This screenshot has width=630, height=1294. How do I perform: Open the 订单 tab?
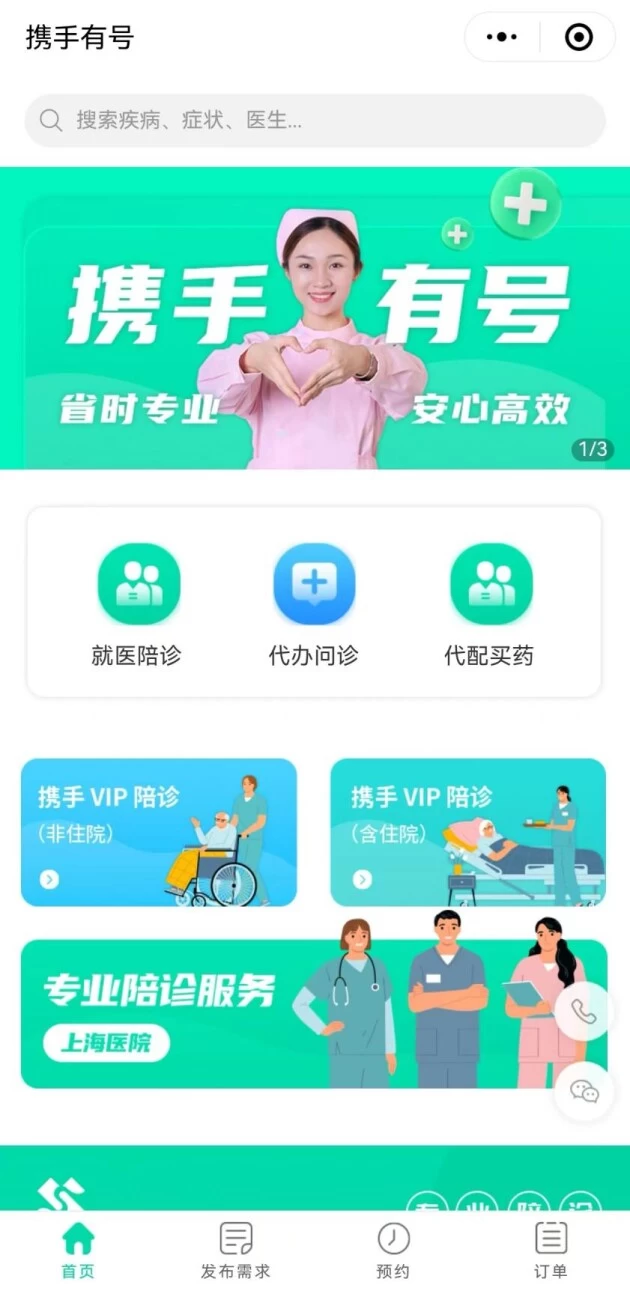coord(551,1251)
